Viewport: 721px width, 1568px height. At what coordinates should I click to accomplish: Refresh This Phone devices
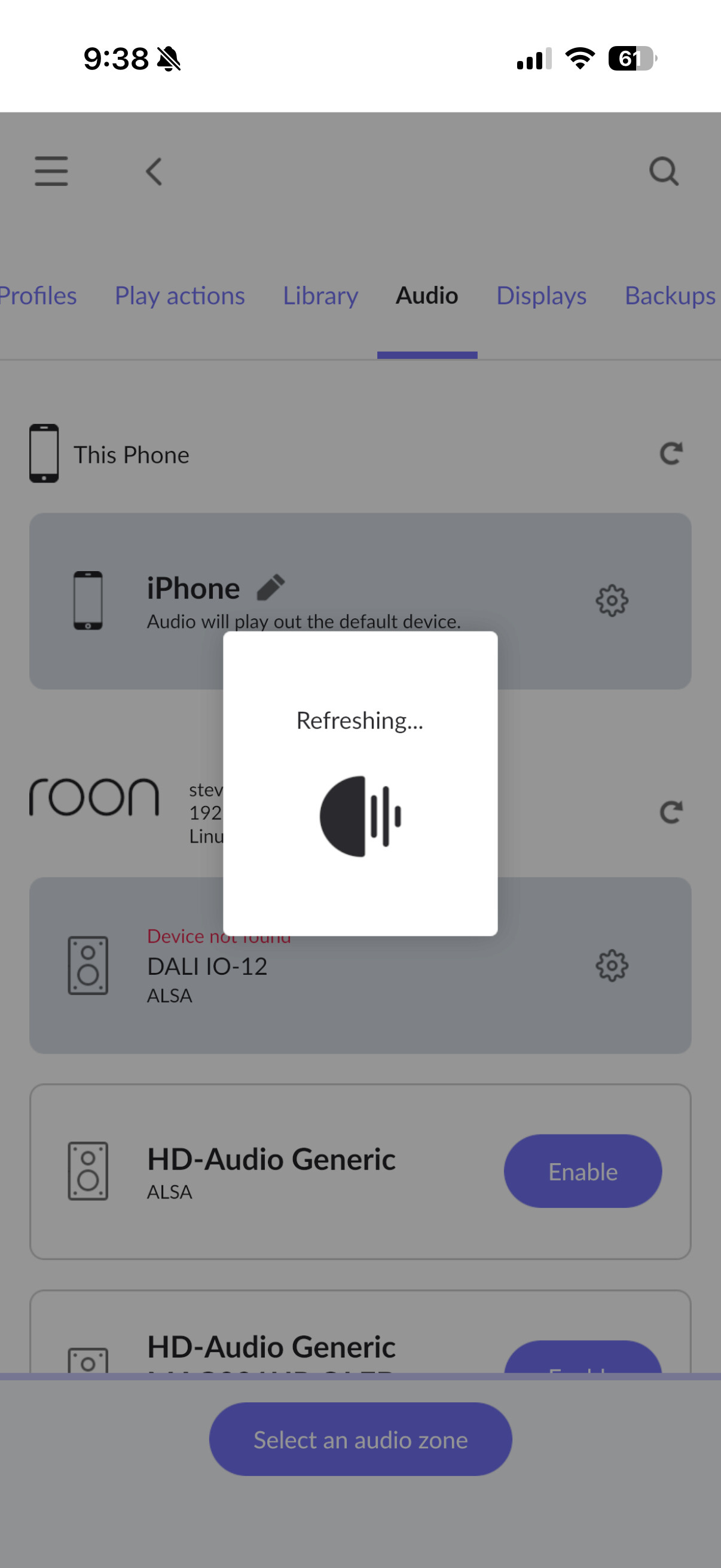pyautogui.click(x=671, y=453)
